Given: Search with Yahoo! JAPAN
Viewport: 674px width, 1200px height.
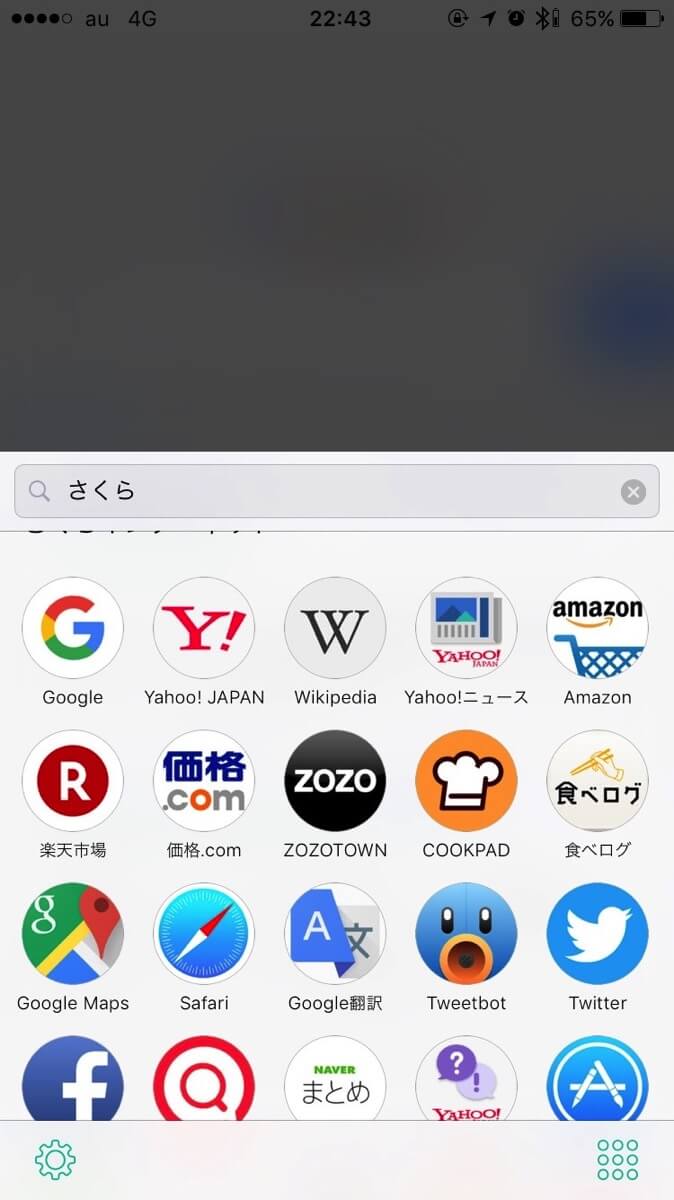Looking at the screenshot, I should pyautogui.click(x=204, y=628).
